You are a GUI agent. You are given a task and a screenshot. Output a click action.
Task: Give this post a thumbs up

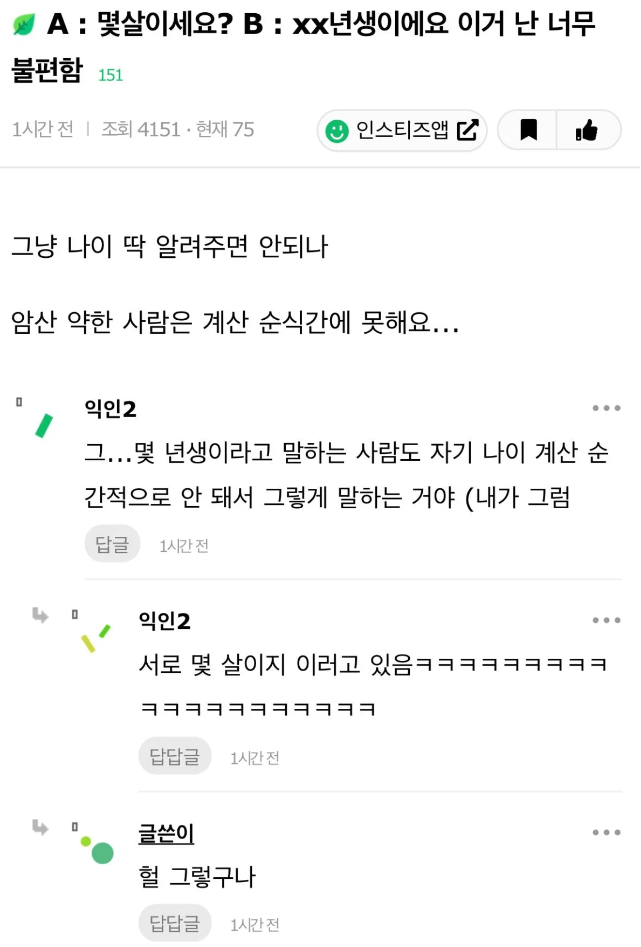click(x=587, y=130)
